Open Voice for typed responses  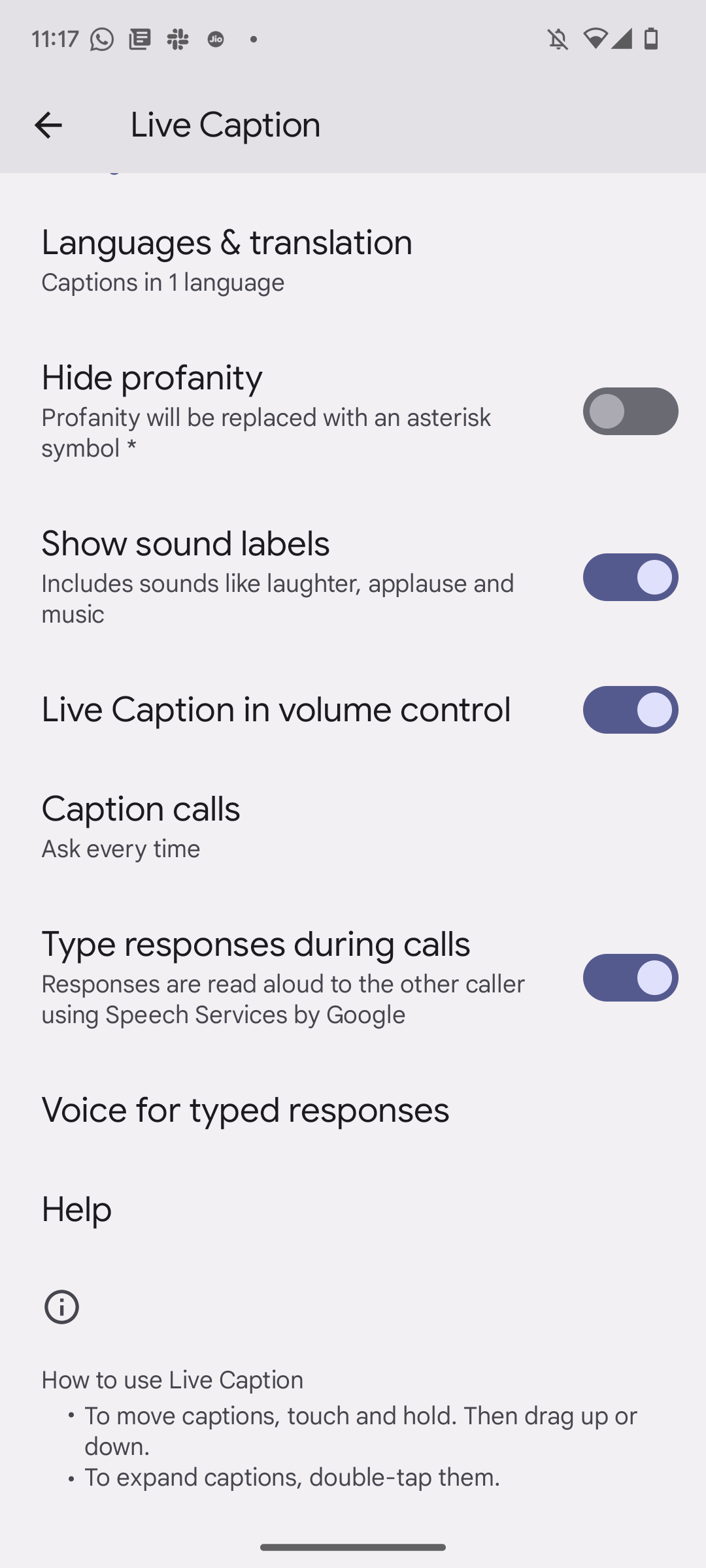point(353,1110)
